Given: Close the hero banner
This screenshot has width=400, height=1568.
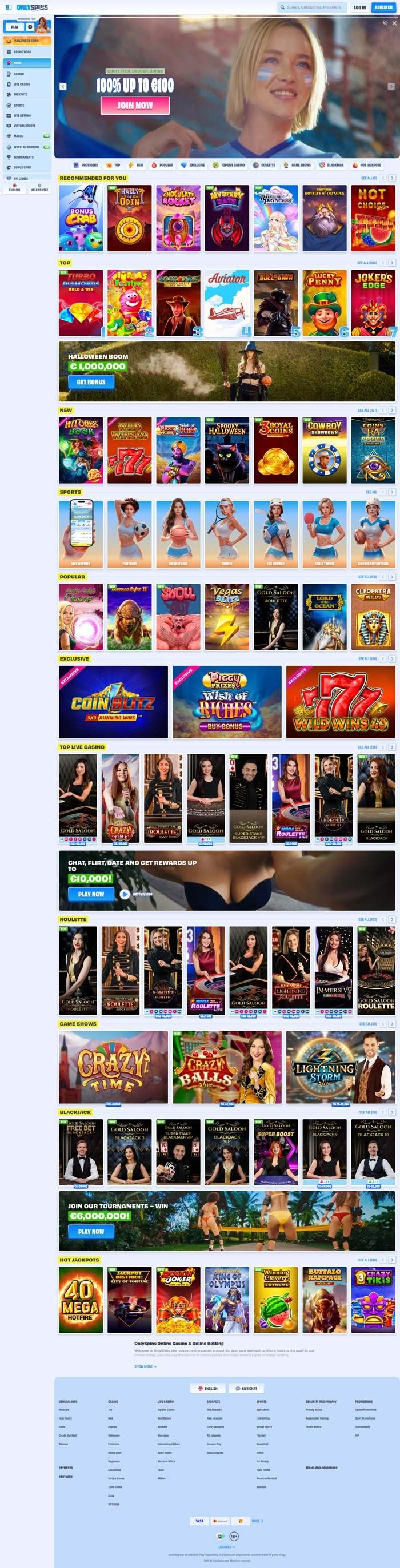Looking at the screenshot, I should pyautogui.click(x=394, y=23).
